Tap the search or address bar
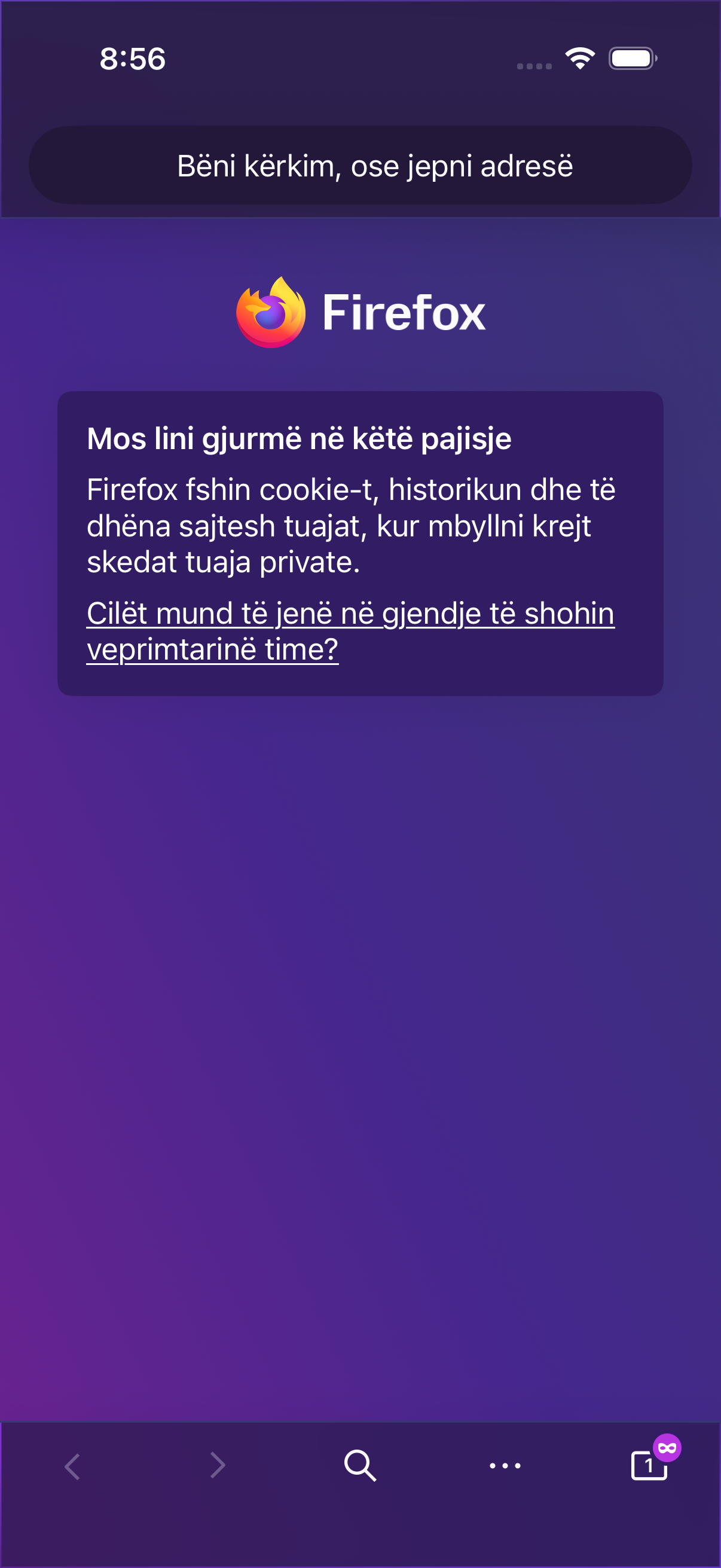The height and width of the screenshot is (1568, 721). point(360,165)
